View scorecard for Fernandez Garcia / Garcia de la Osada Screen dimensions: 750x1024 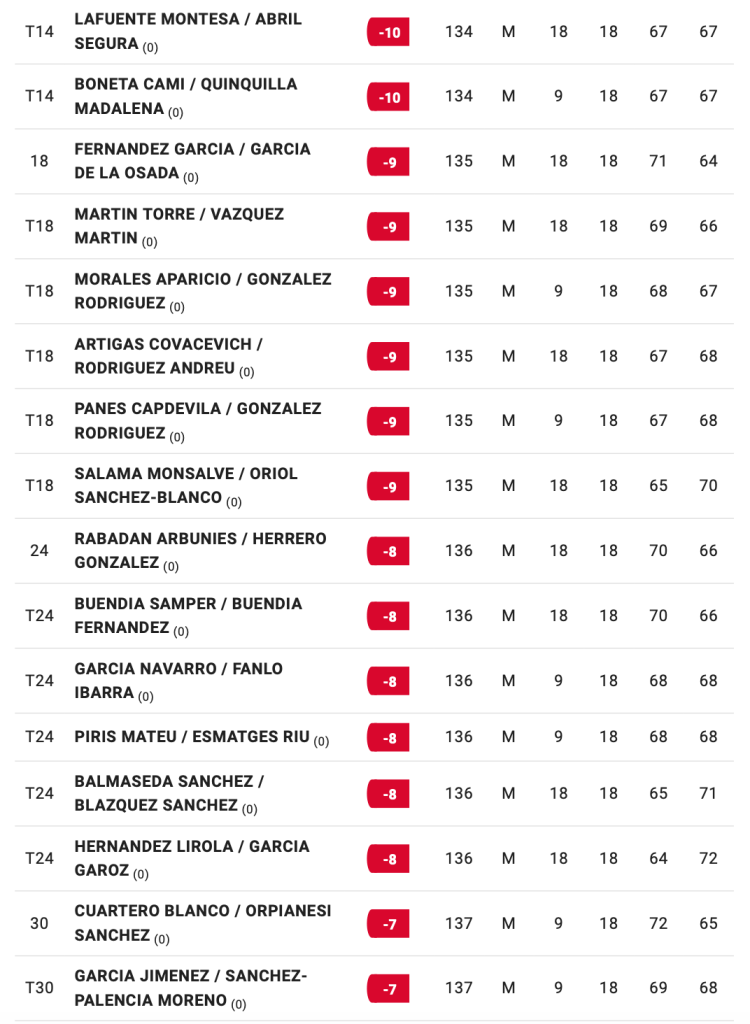193,161
